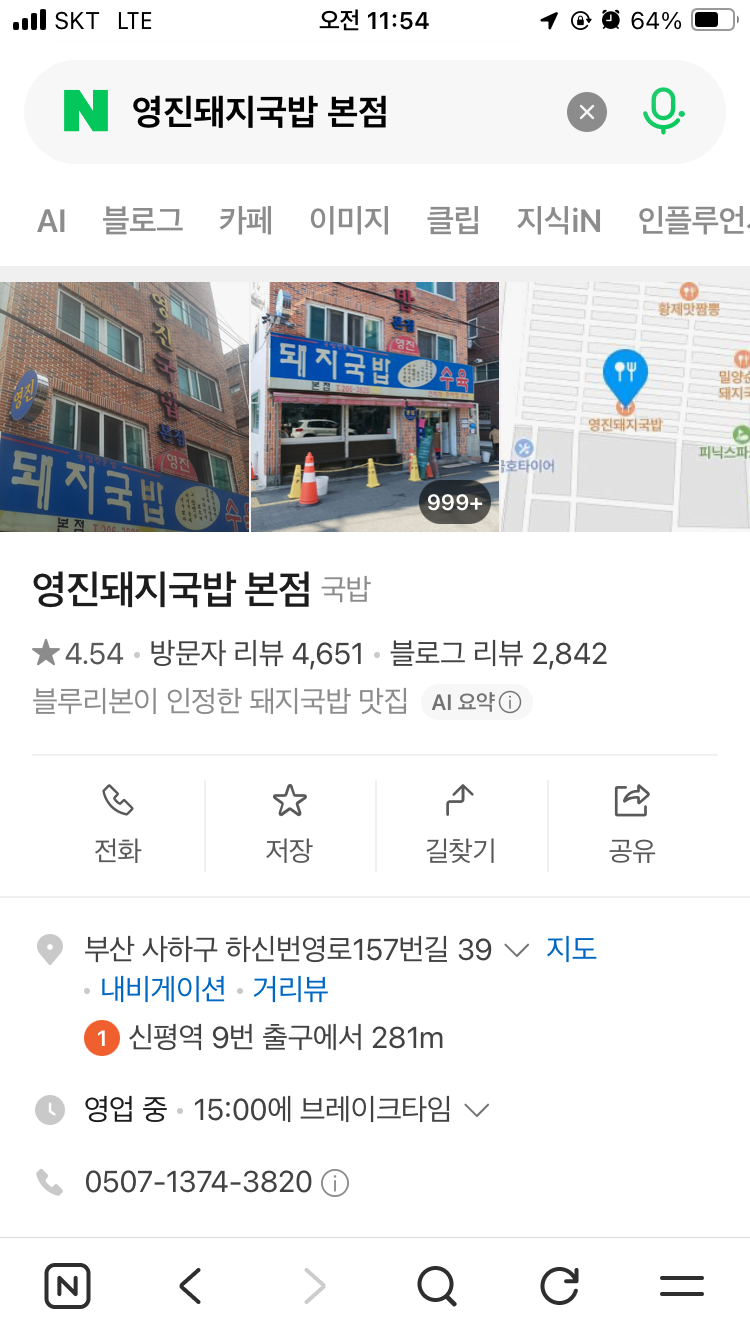
Task: Switch to the 클립 tab
Action: (453, 220)
